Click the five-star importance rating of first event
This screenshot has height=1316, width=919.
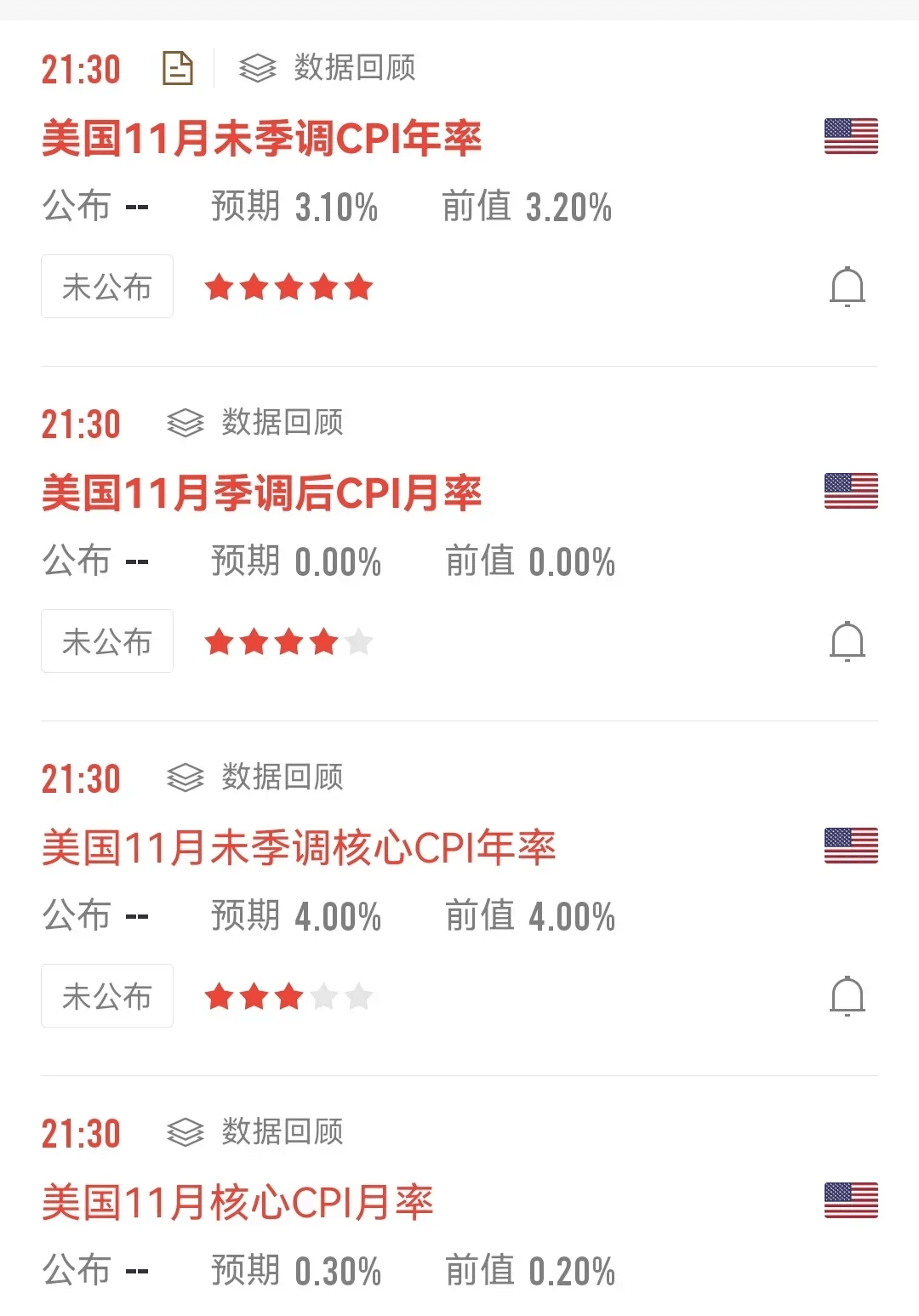pyautogui.click(x=289, y=287)
